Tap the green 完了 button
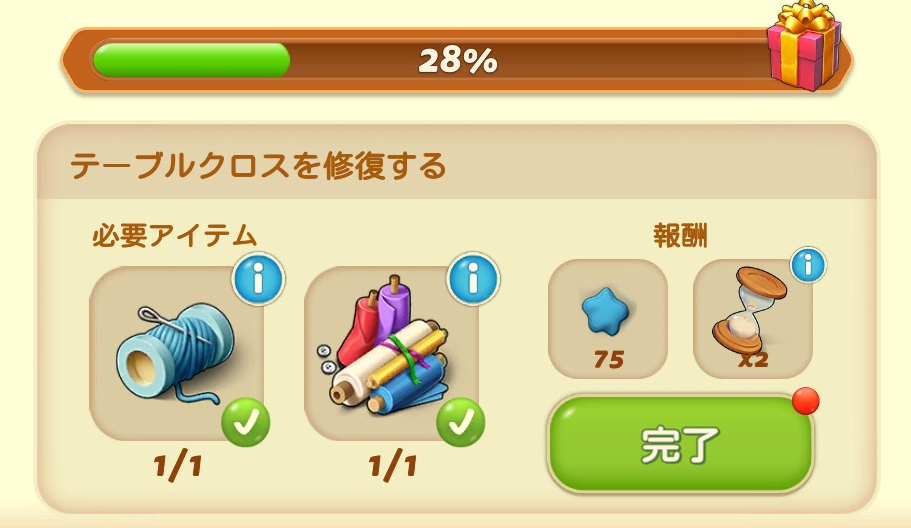Viewport: 911px width, 528px height. pos(680,445)
